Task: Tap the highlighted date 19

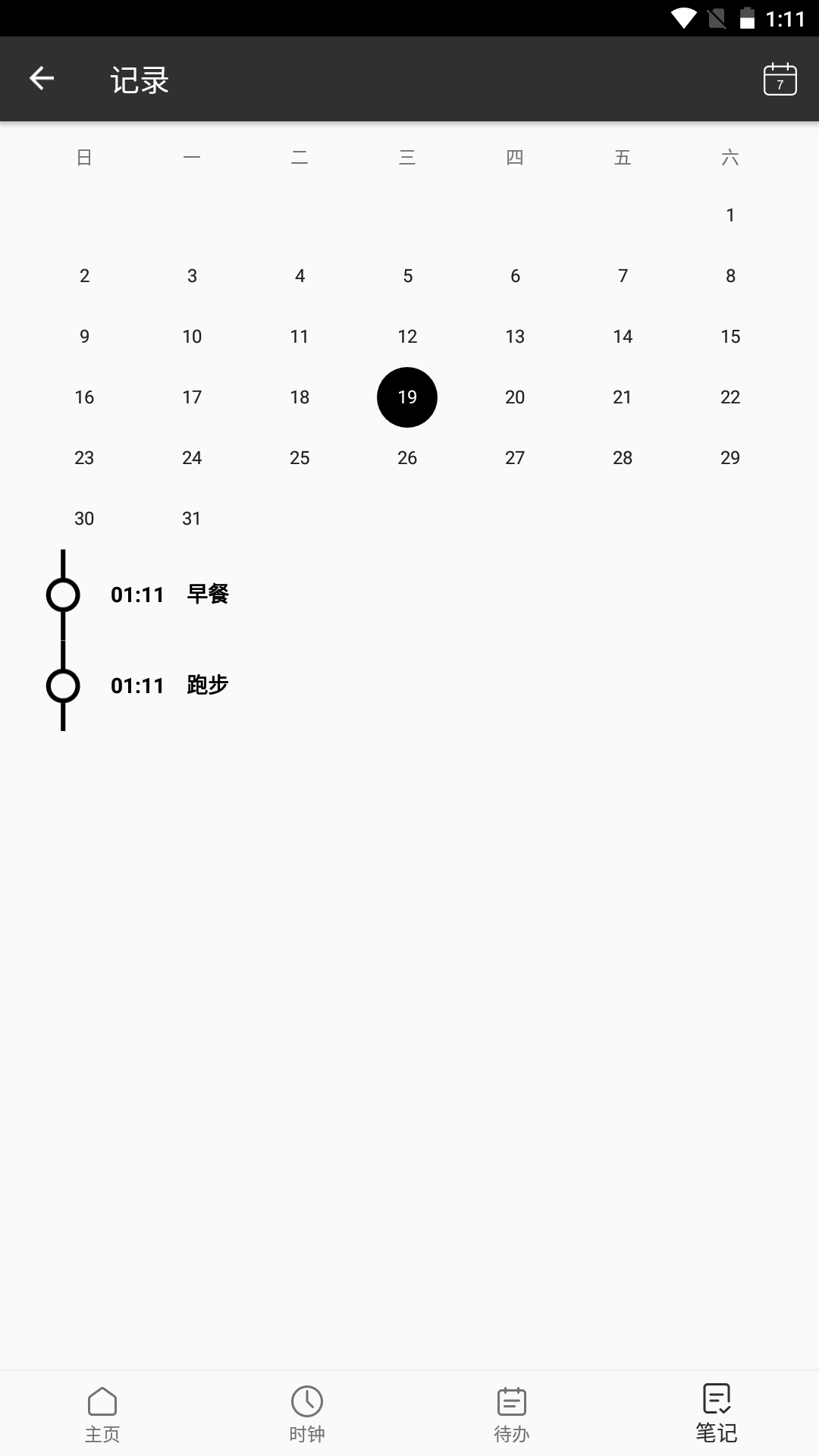Action: [x=407, y=397]
